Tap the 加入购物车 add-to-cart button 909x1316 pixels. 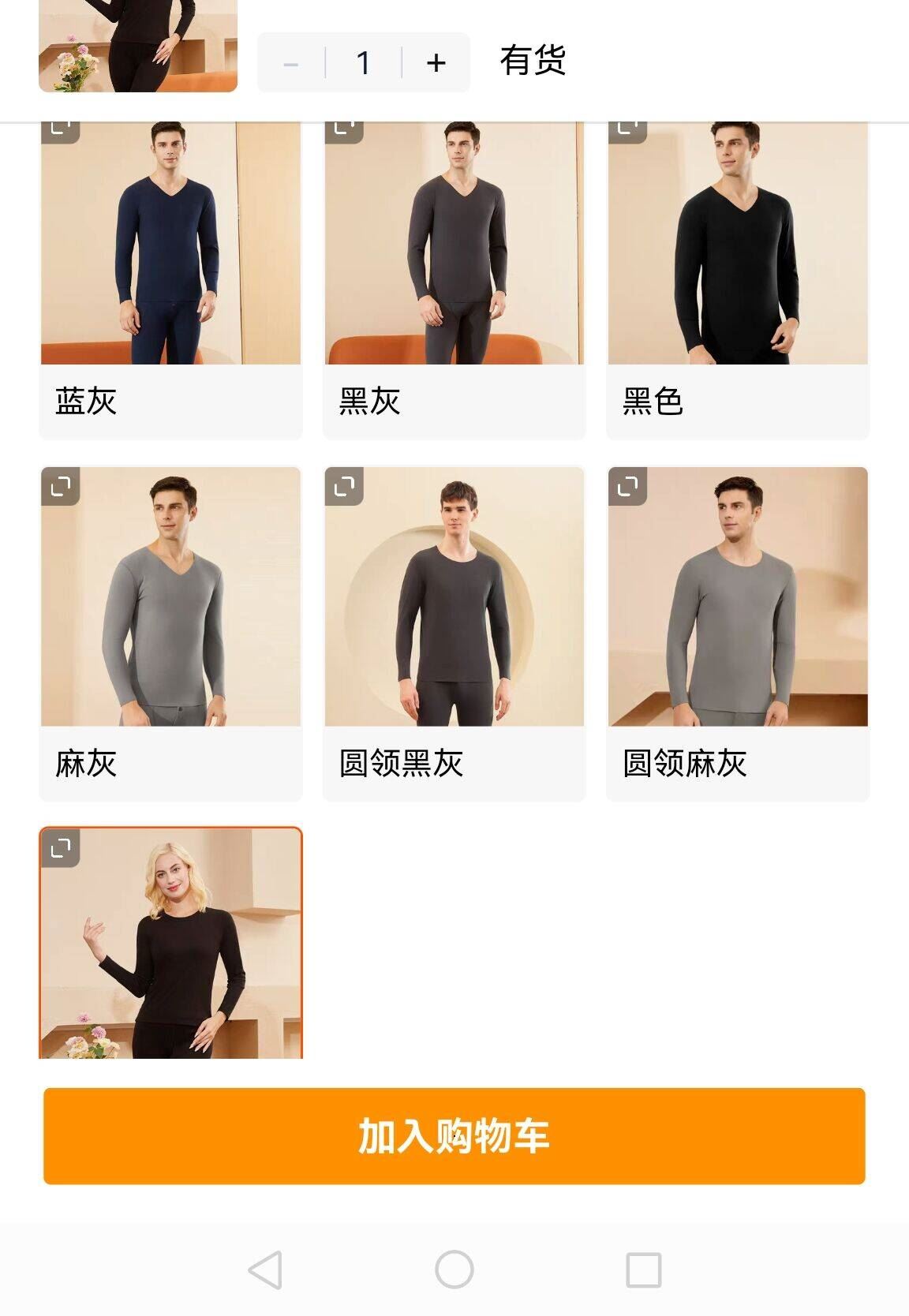click(454, 1137)
